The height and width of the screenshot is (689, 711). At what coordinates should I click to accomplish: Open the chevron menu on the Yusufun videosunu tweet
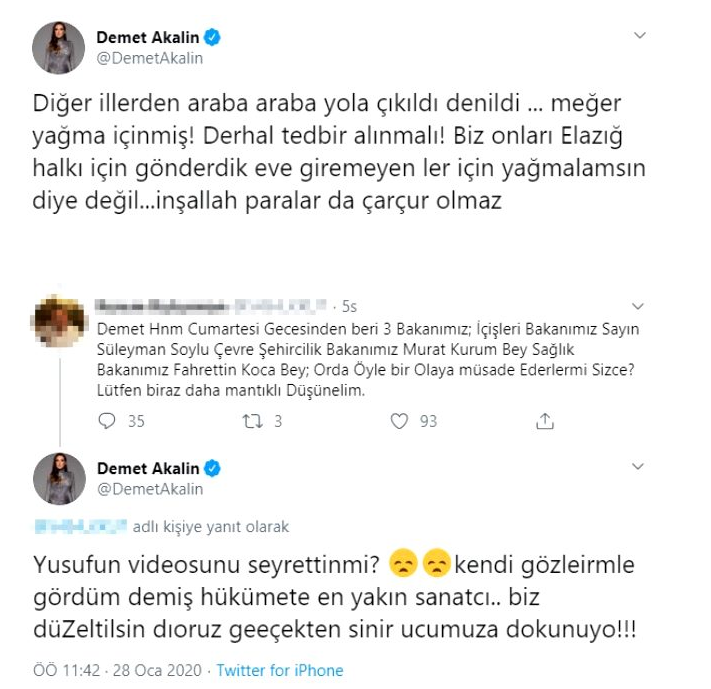point(641,467)
